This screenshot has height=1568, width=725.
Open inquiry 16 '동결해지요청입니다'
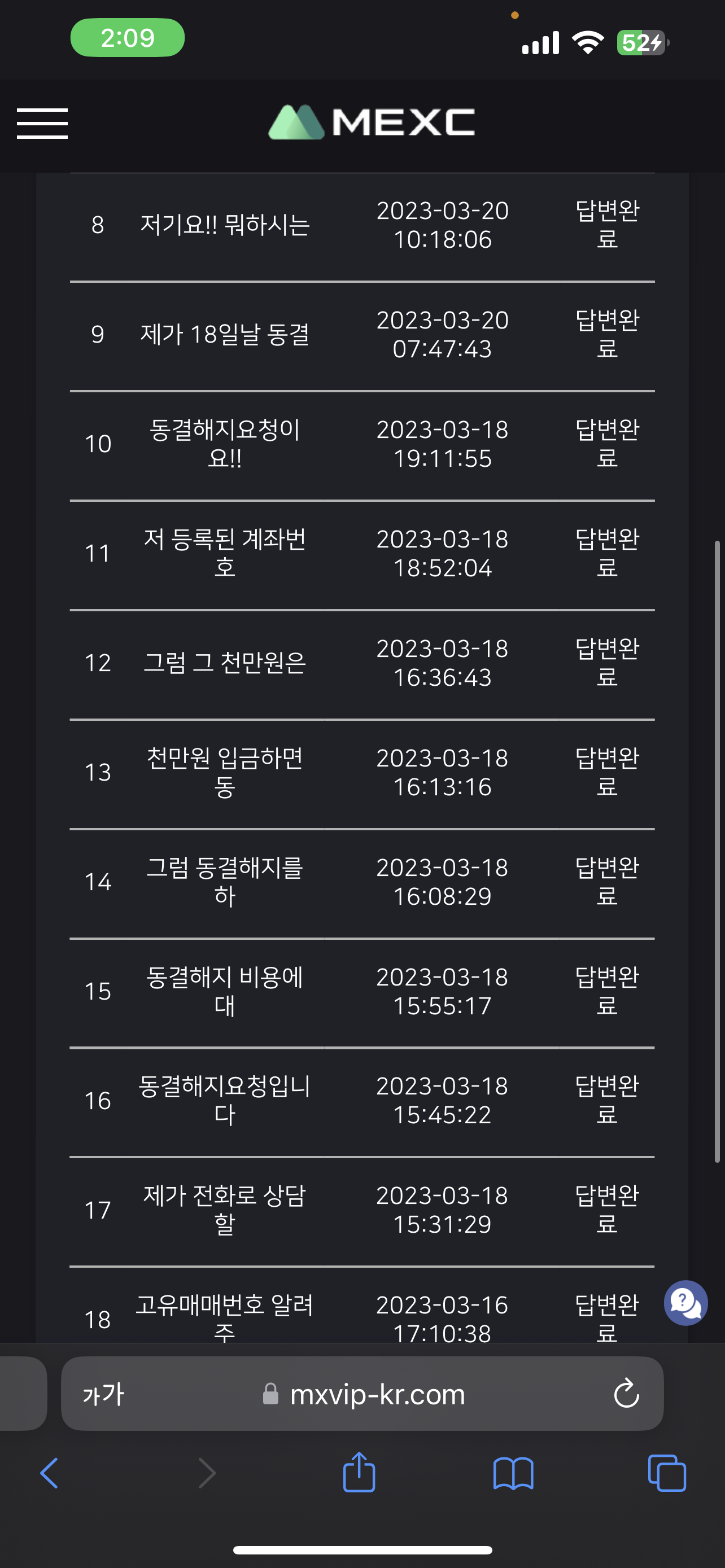coord(225,1100)
